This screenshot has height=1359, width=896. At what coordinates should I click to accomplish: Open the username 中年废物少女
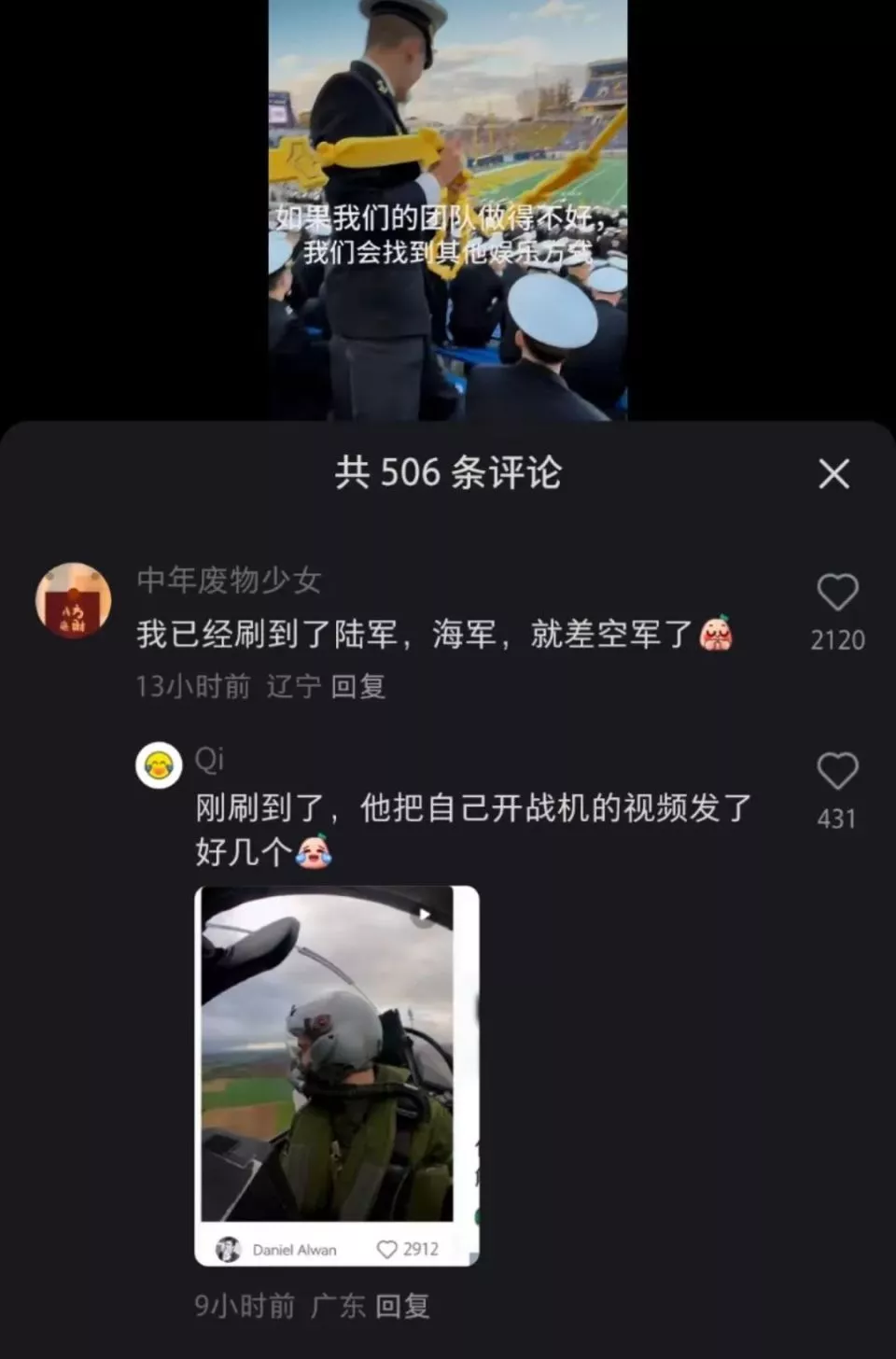230,581
